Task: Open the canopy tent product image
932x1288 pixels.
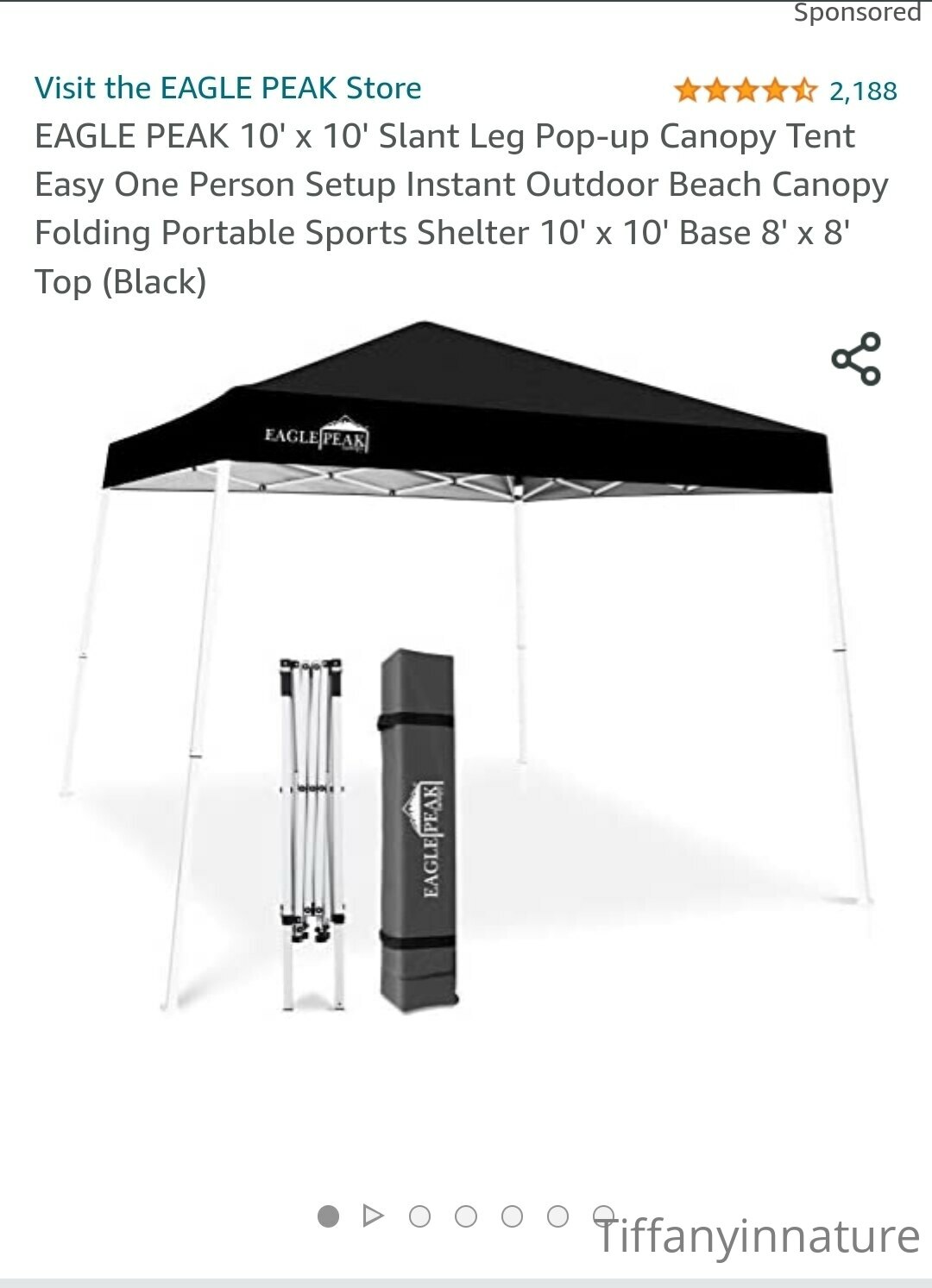Action: pos(466,664)
